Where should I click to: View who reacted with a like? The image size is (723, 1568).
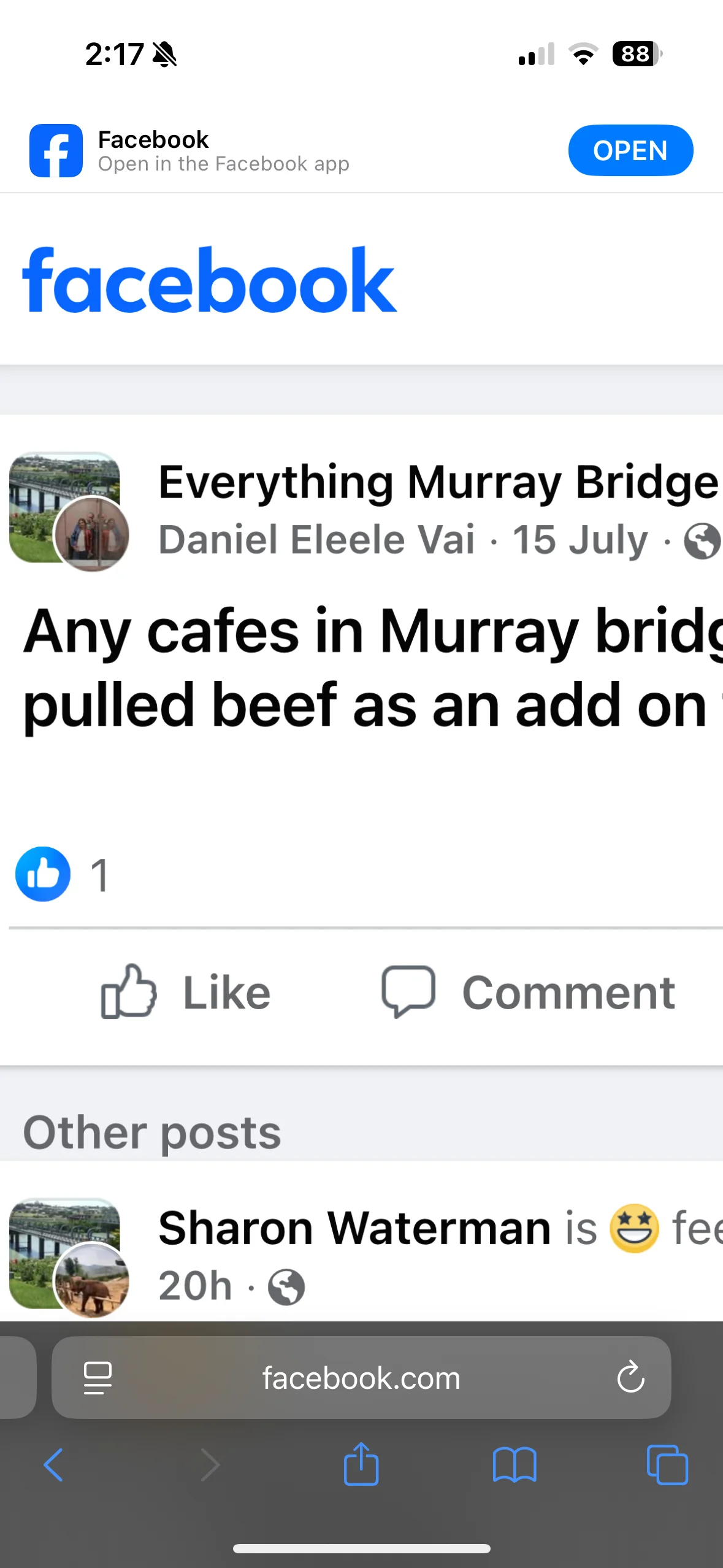coord(61,875)
